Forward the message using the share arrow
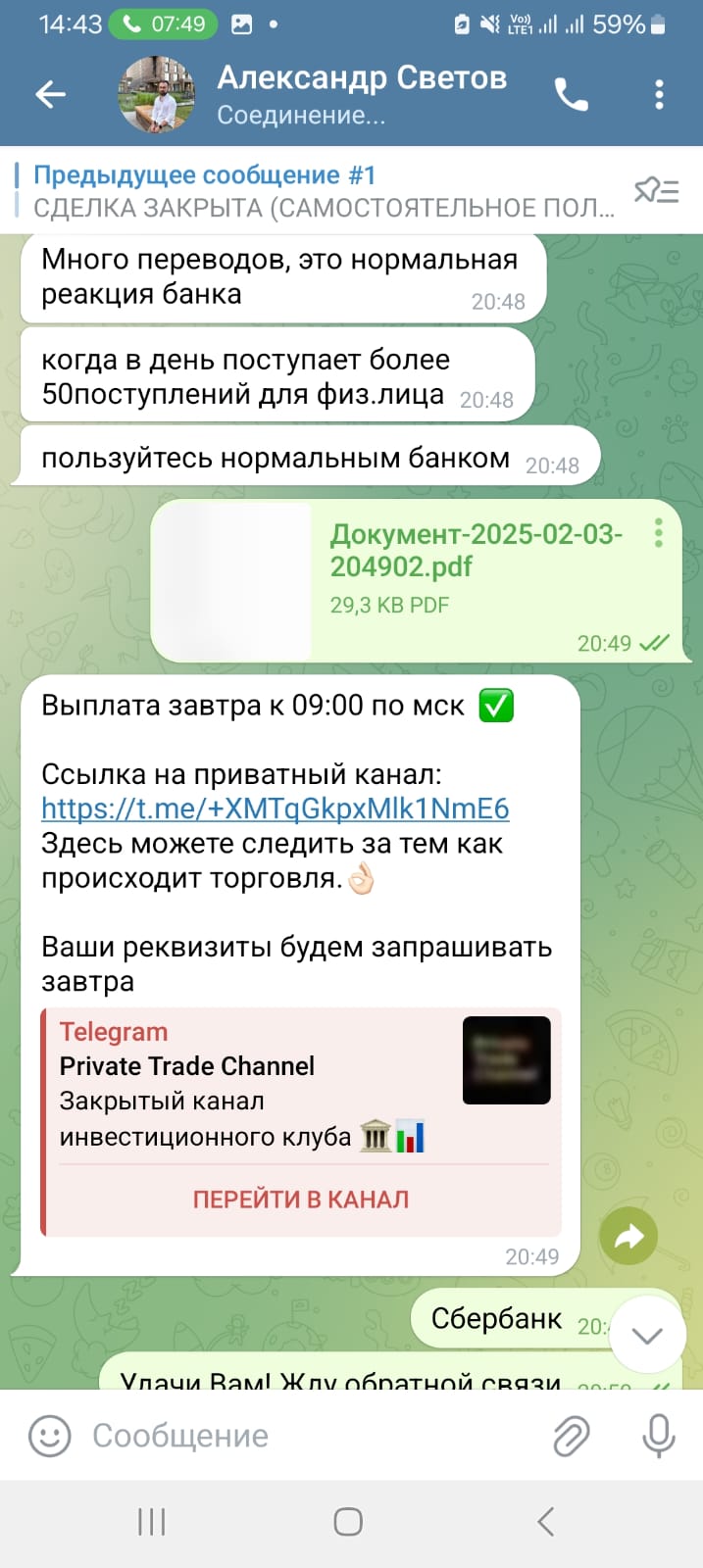 (629, 1236)
